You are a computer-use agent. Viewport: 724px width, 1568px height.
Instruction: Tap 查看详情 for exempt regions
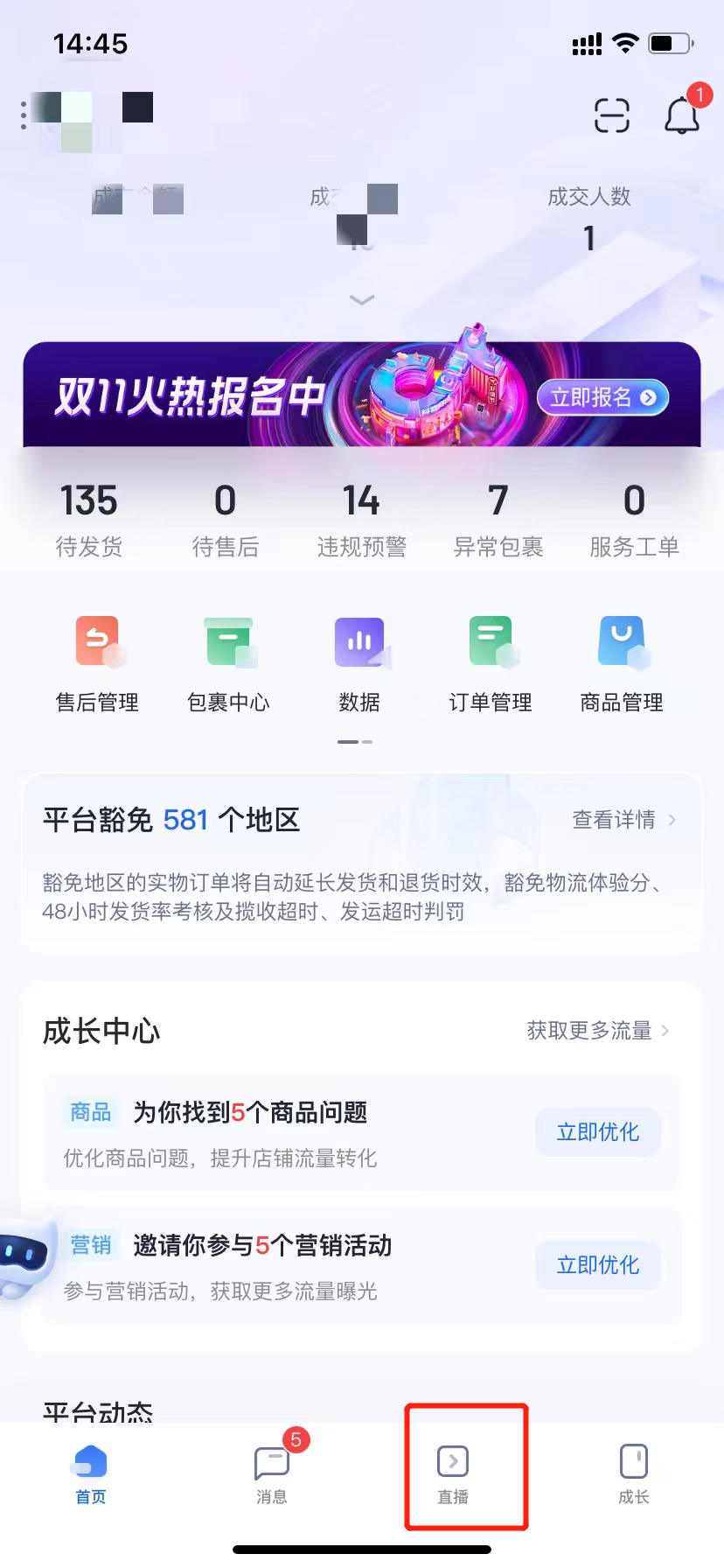coord(623,820)
